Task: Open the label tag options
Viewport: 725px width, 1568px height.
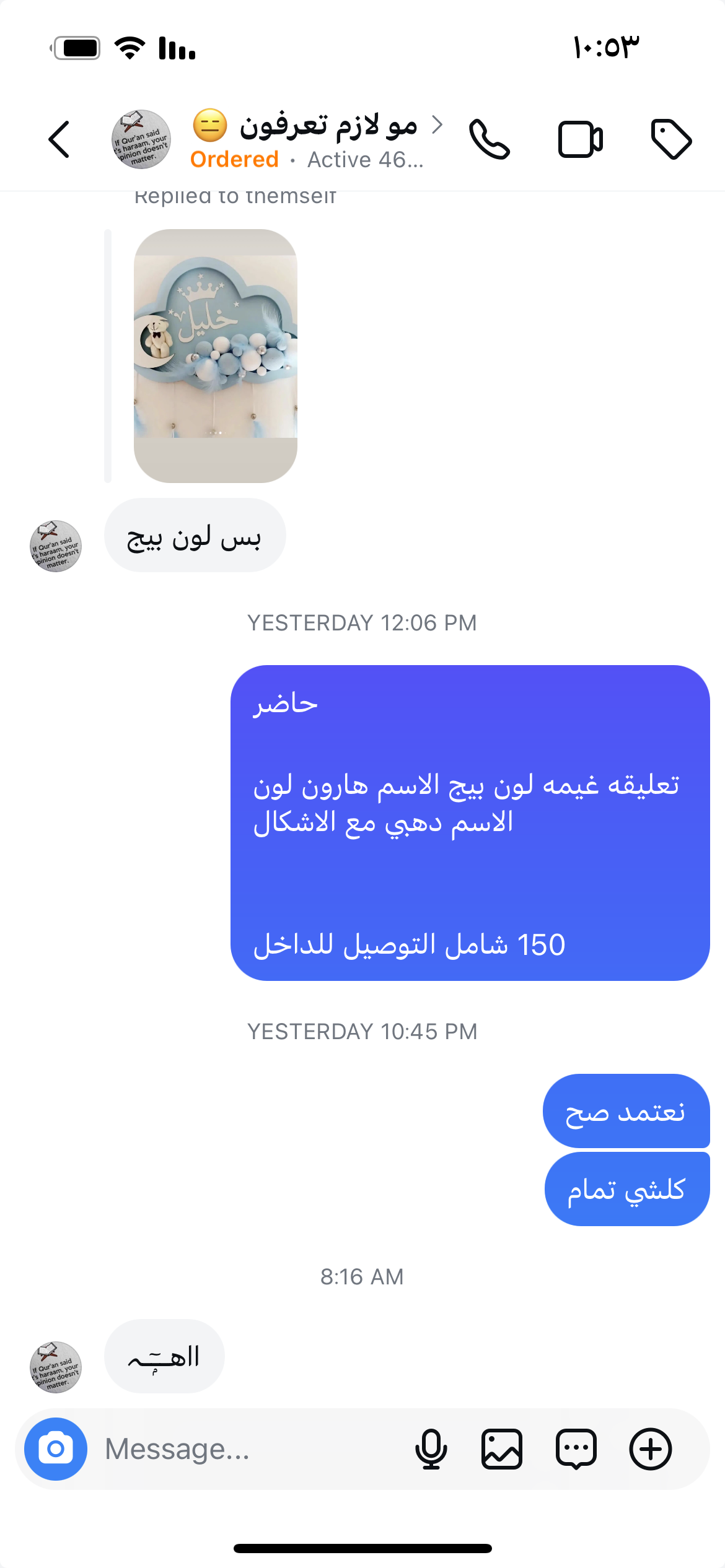Action: click(671, 139)
